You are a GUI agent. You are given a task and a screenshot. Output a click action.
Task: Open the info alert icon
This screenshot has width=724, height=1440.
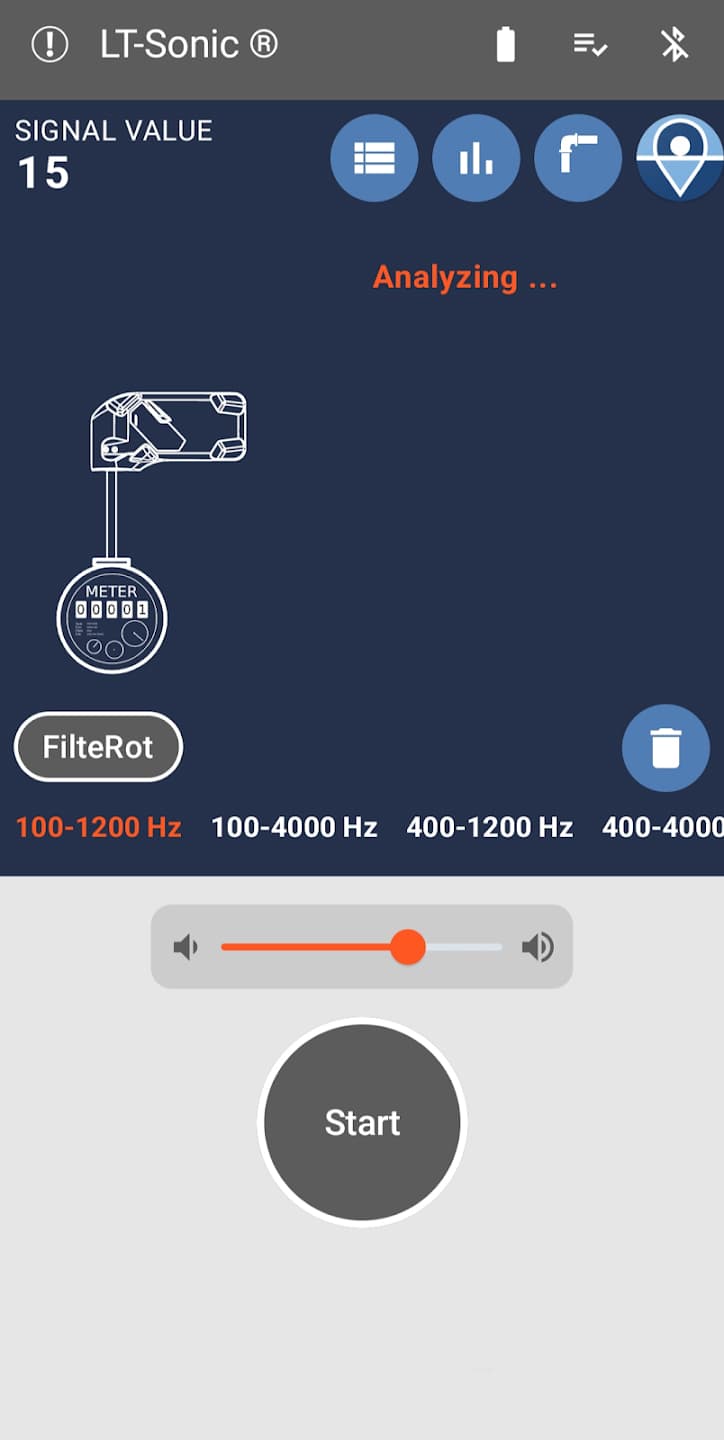(49, 44)
